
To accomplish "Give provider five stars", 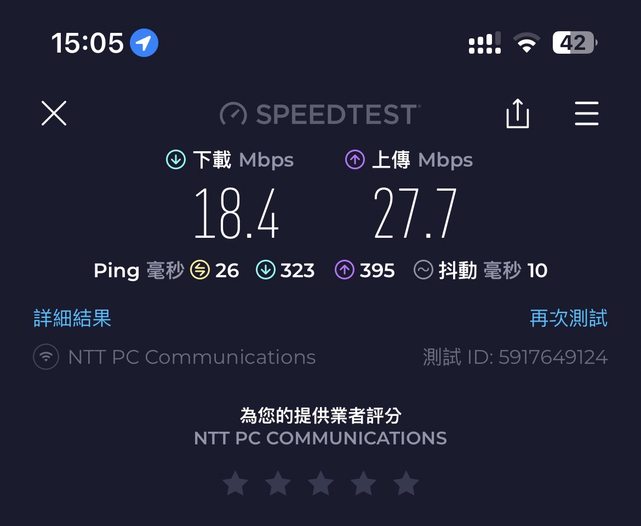I will coord(406,485).
